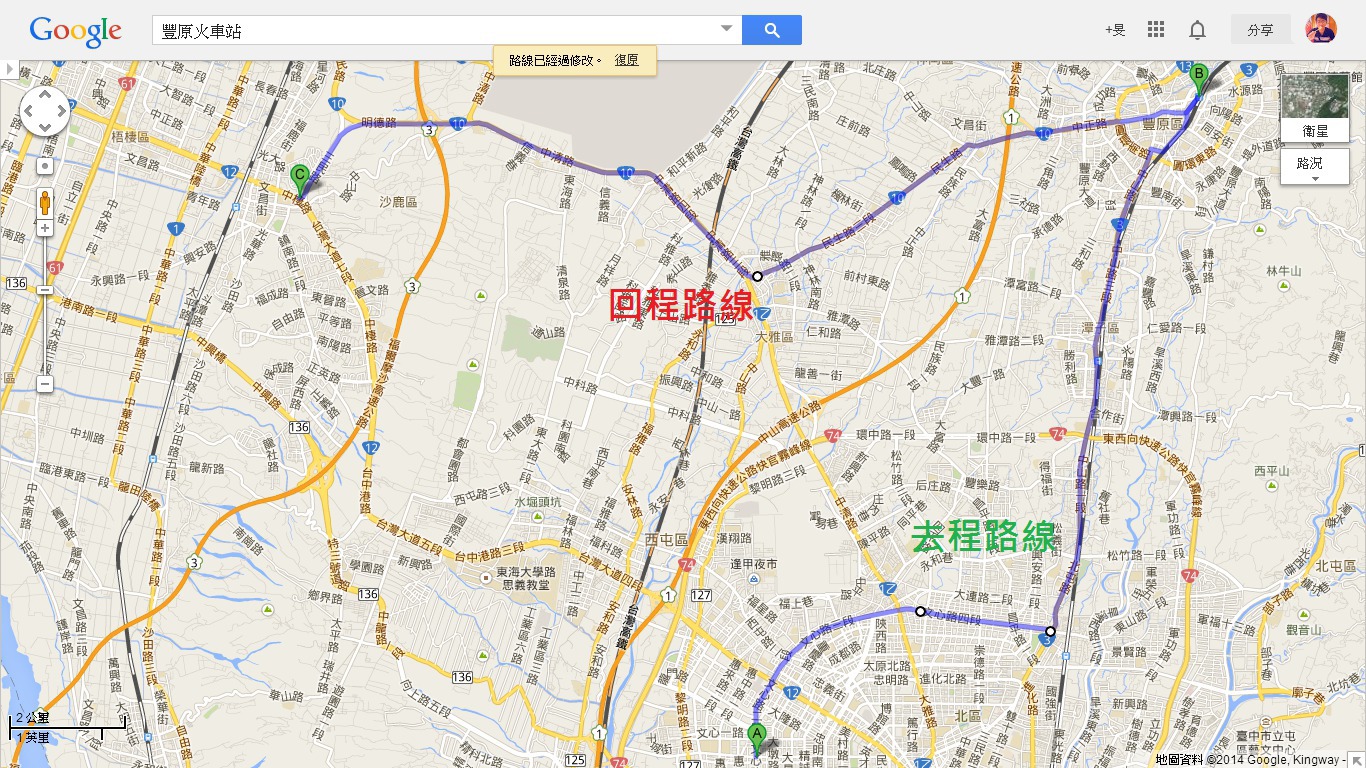Zoom in with the plus button

pos(45,228)
